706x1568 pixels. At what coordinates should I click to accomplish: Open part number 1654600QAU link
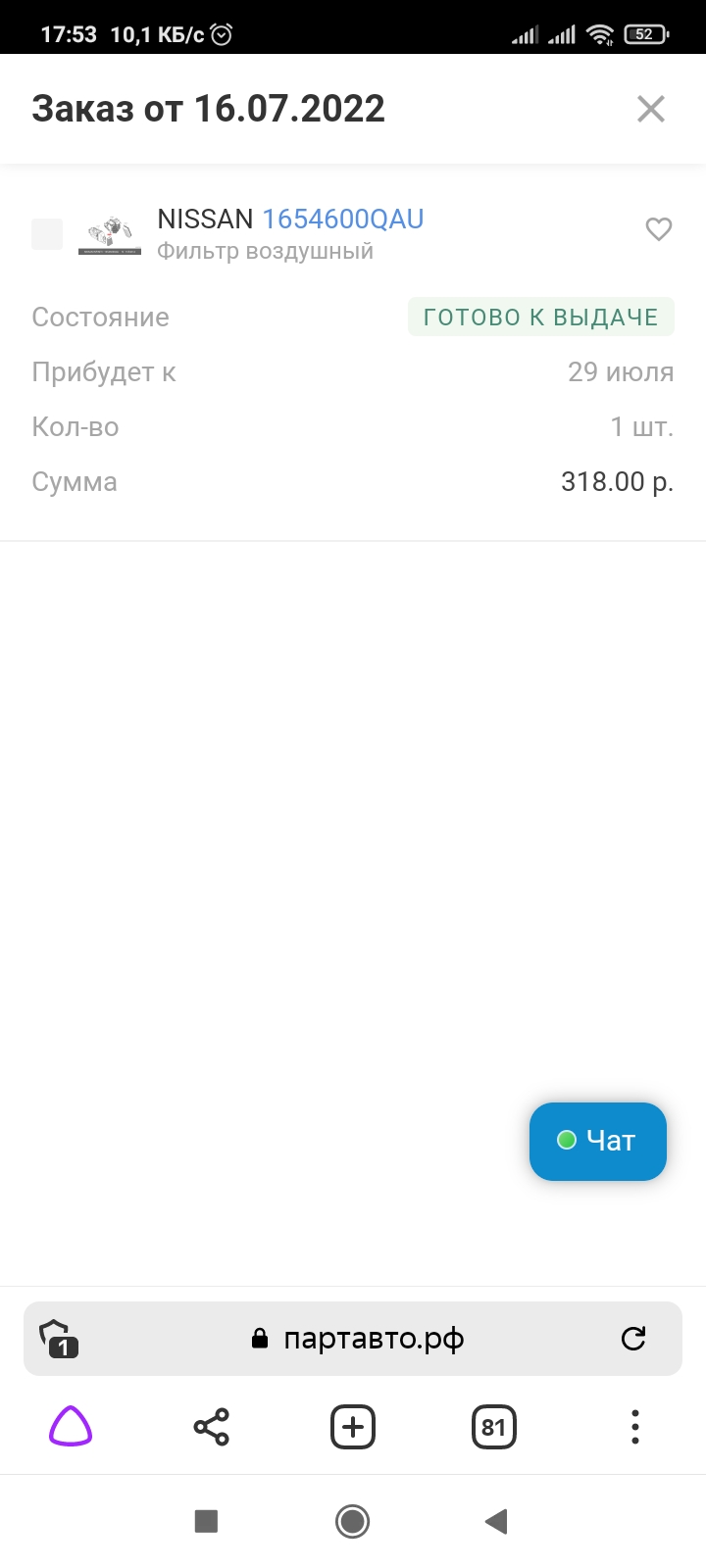coord(343,219)
